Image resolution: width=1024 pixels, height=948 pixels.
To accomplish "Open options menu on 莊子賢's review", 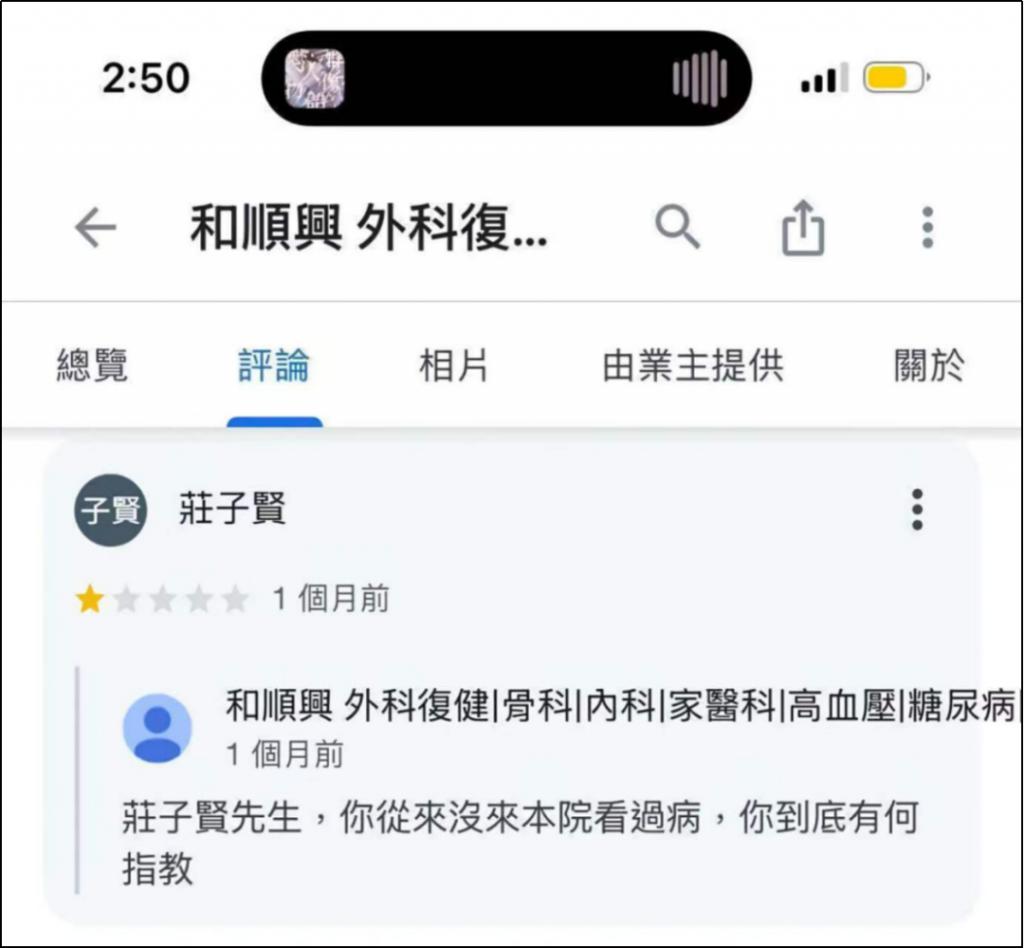I will click(917, 510).
